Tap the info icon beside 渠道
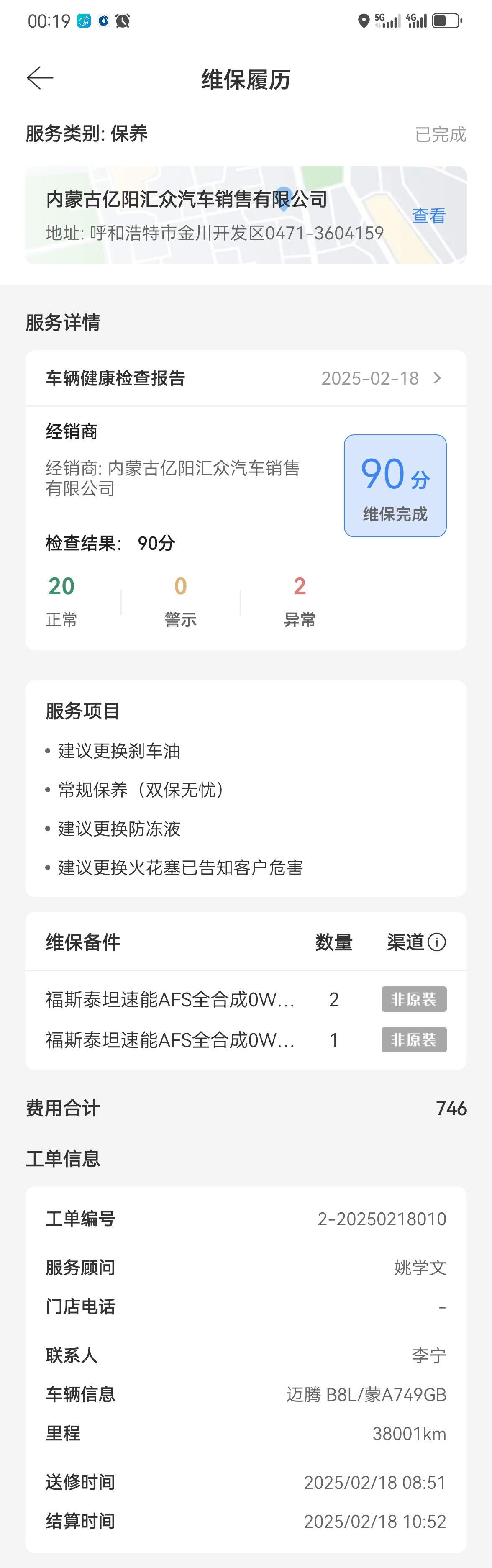 pos(437,942)
